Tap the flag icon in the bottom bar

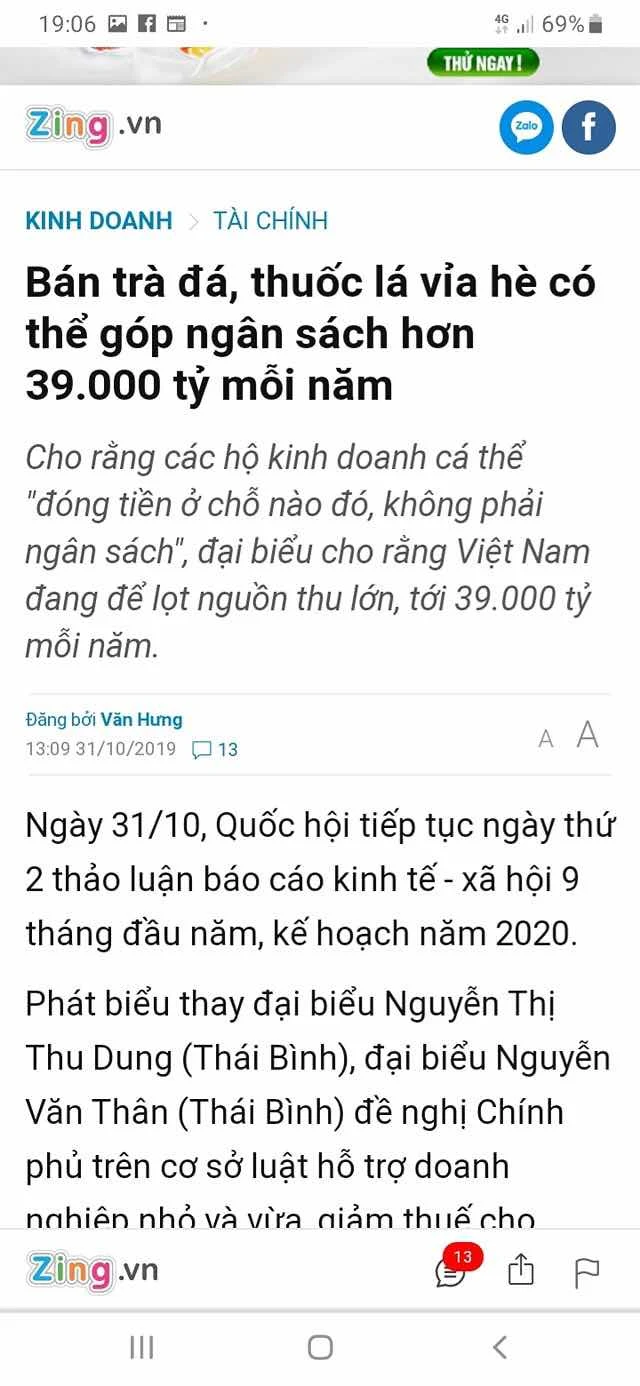(x=586, y=1272)
